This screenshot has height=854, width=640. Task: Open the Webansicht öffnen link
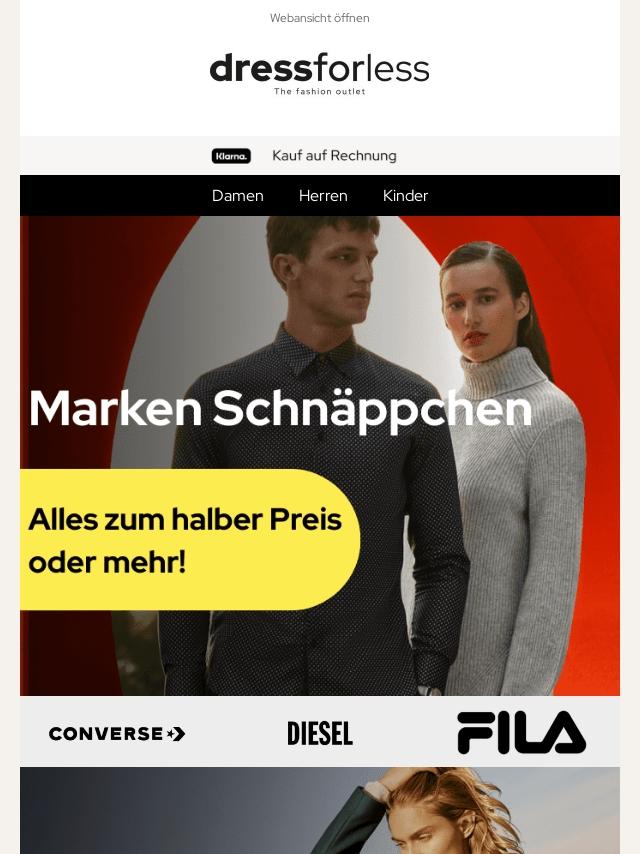point(319,18)
